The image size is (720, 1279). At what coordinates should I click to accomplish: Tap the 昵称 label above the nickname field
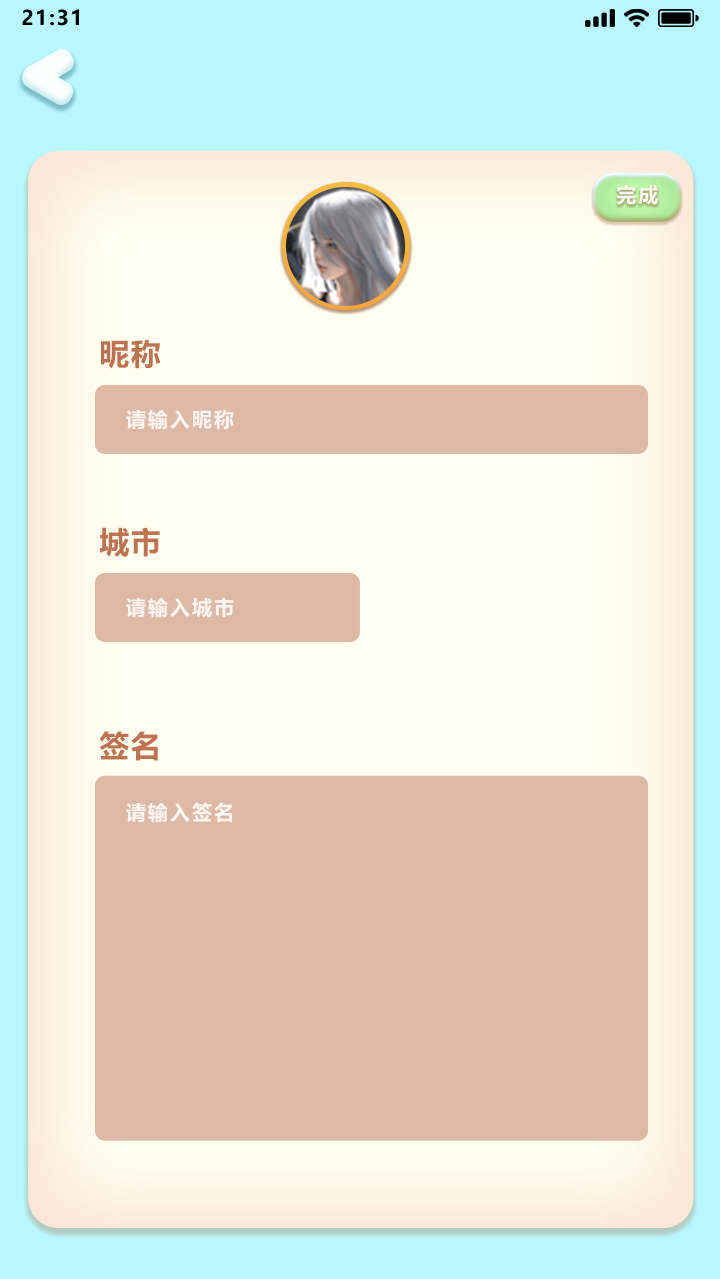tap(130, 354)
